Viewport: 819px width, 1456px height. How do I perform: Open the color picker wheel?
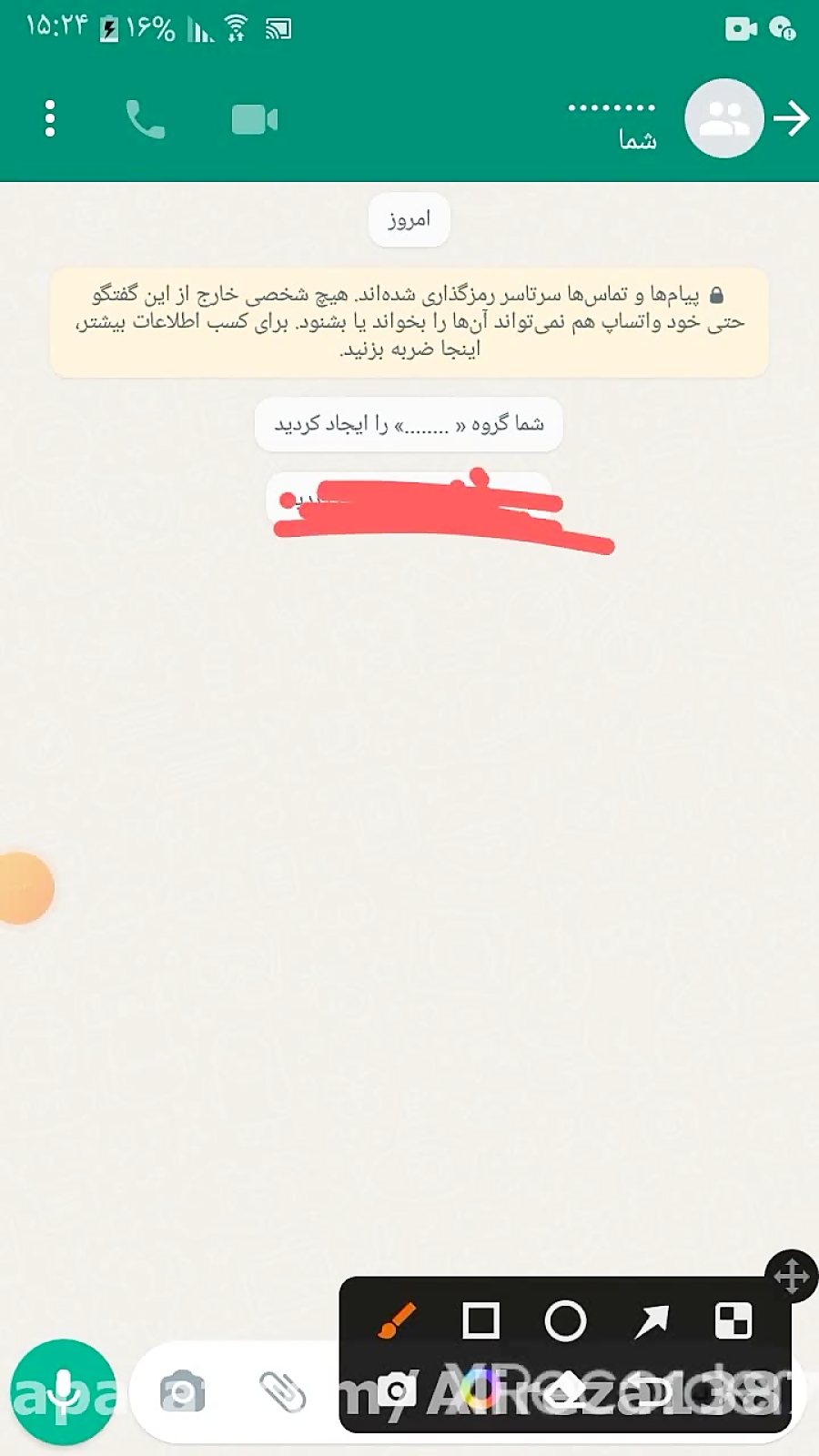point(480,1390)
